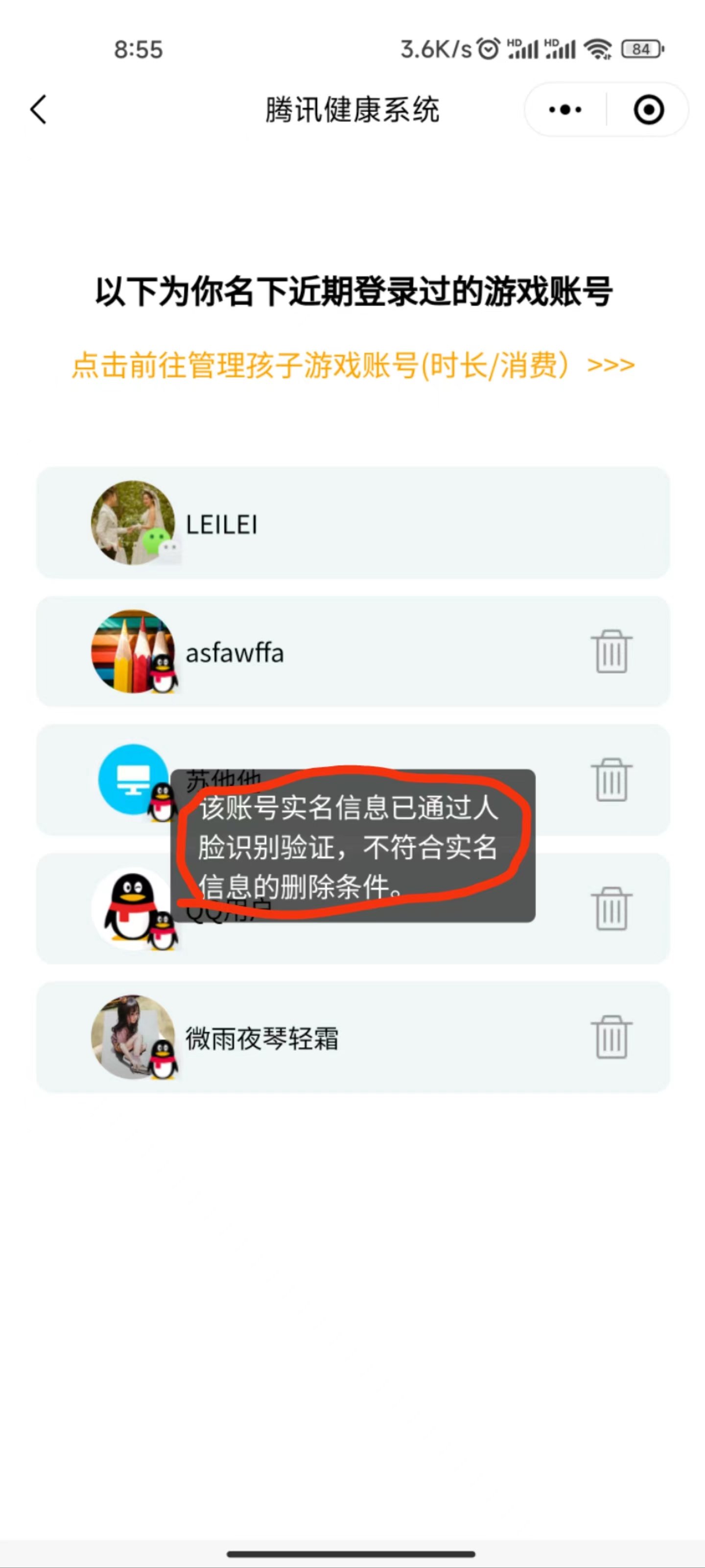Open the orange link to manage child's game accounts
705x1568 pixels.
[x=353, y=365]
